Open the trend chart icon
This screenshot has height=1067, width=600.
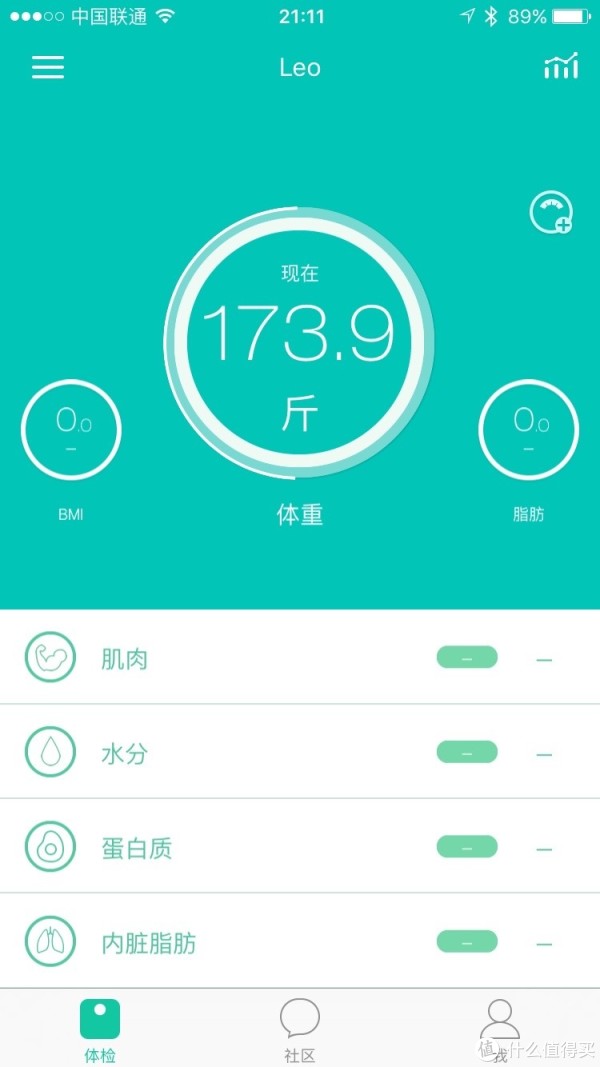[x=561, y=65]
